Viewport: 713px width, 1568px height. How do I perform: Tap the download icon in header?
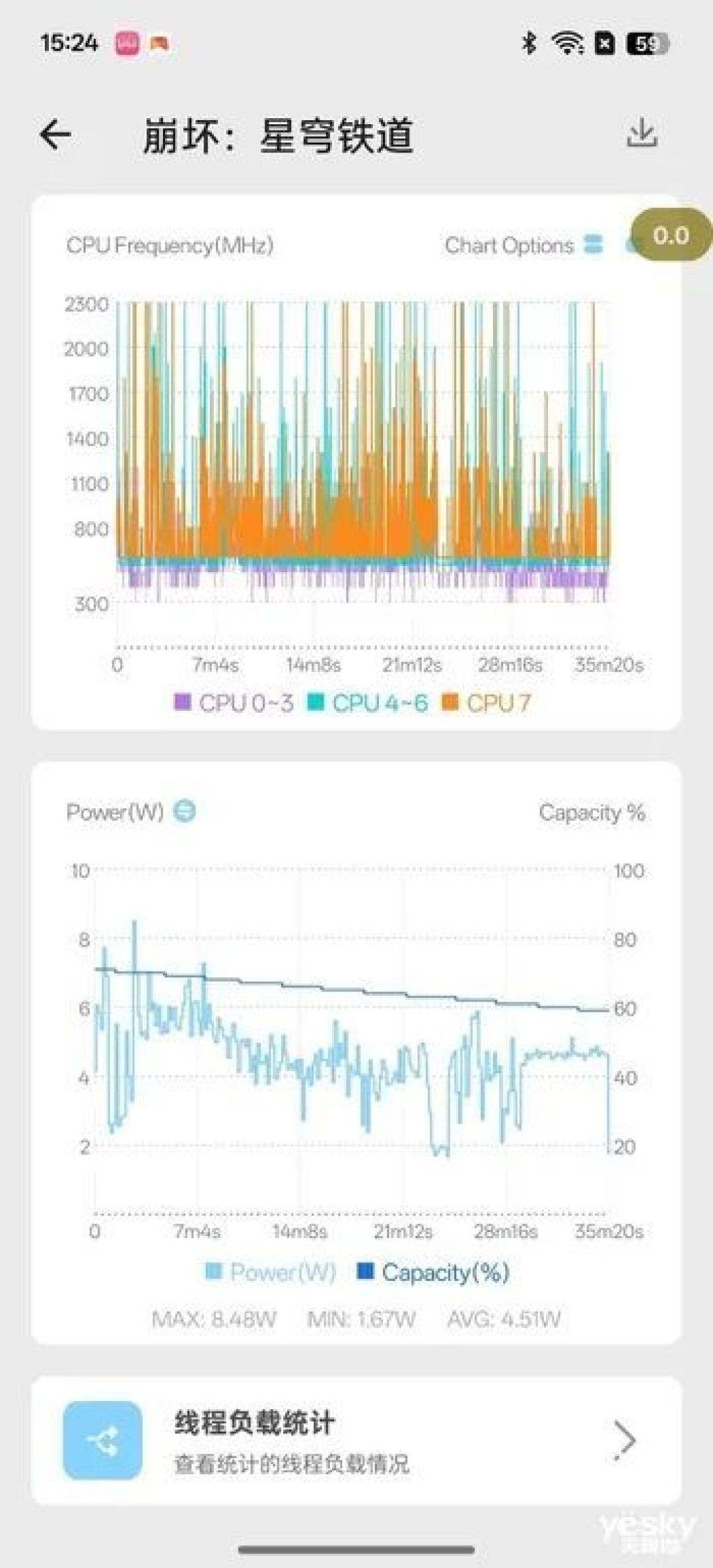[642, 133]
